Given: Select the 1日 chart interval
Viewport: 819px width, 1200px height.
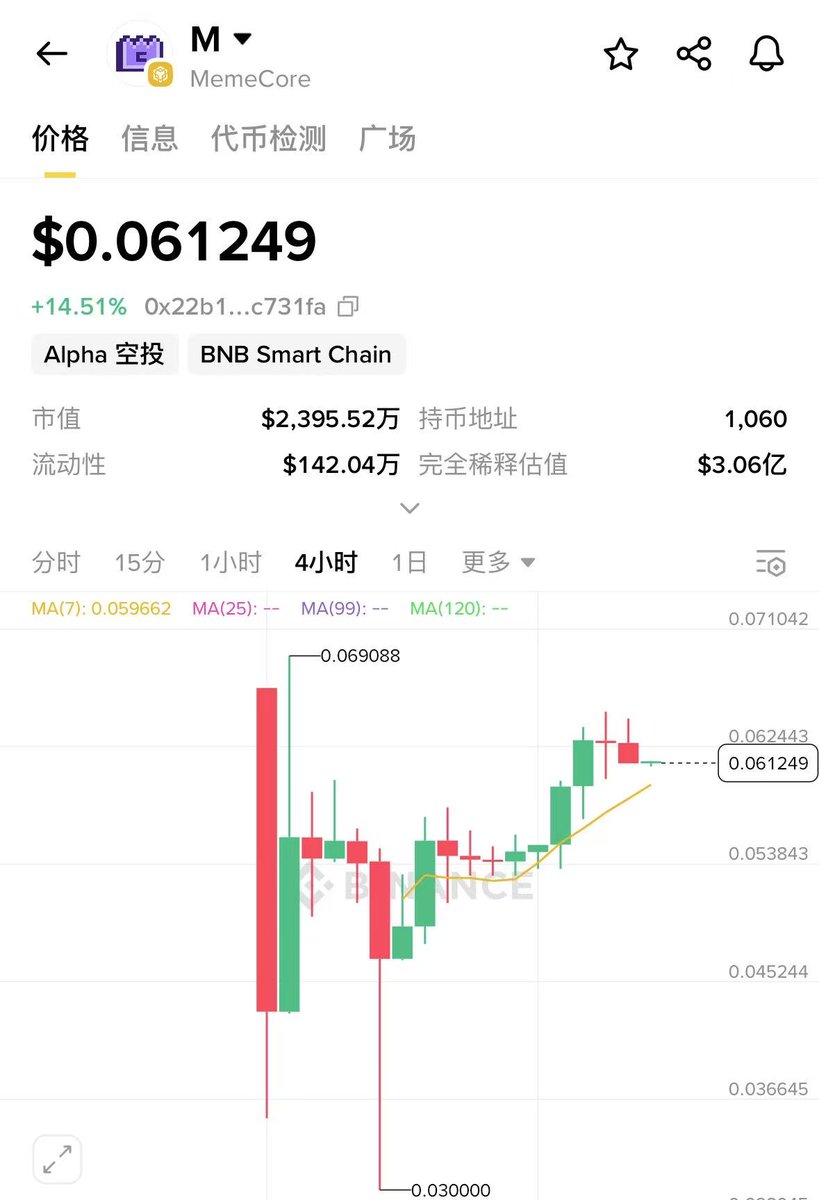Looking at the screenshot, I should point(409,563).
